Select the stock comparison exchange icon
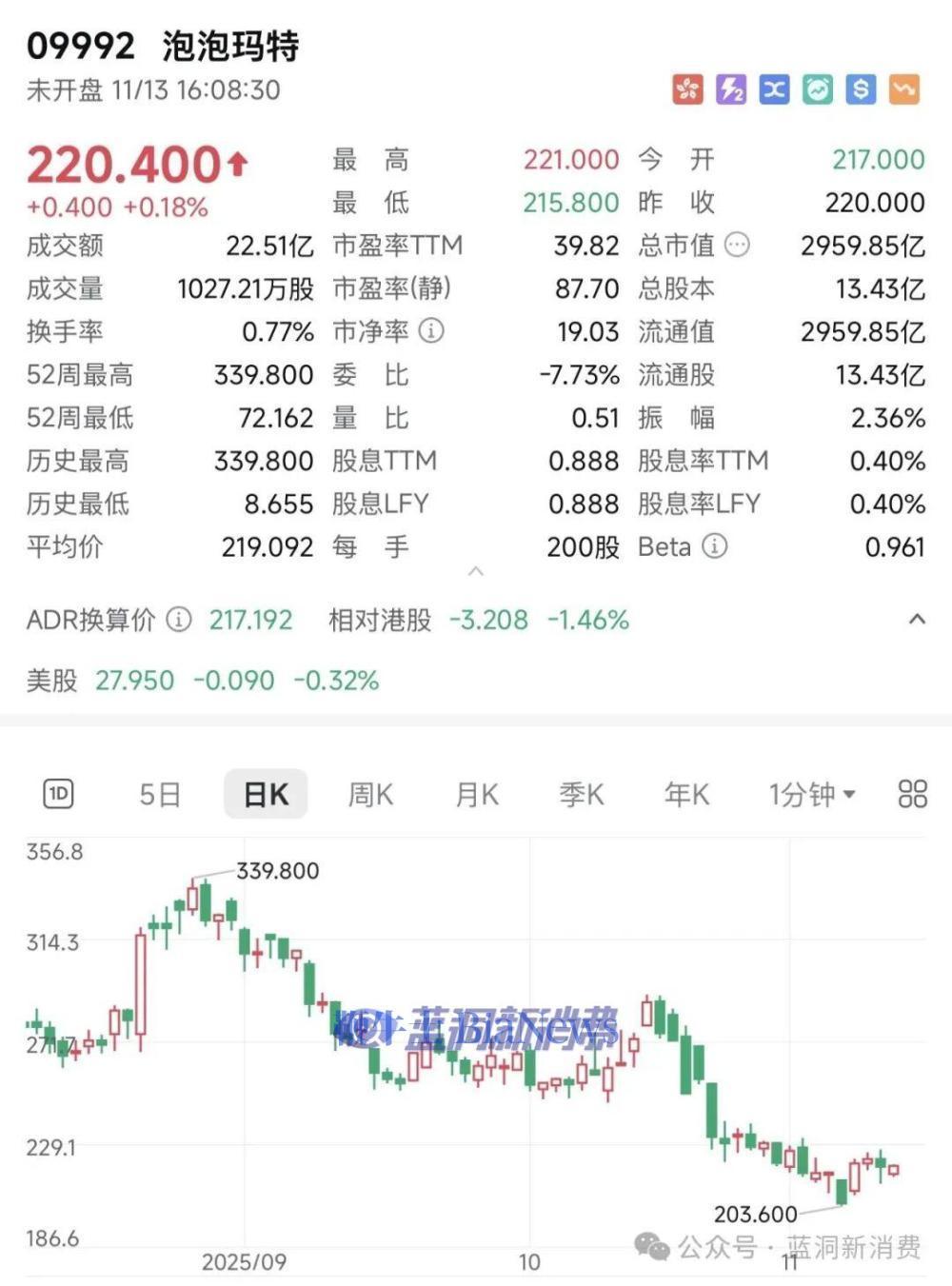Image resolution: width=952 pixels, height=1286 pixels. point(774,89)
